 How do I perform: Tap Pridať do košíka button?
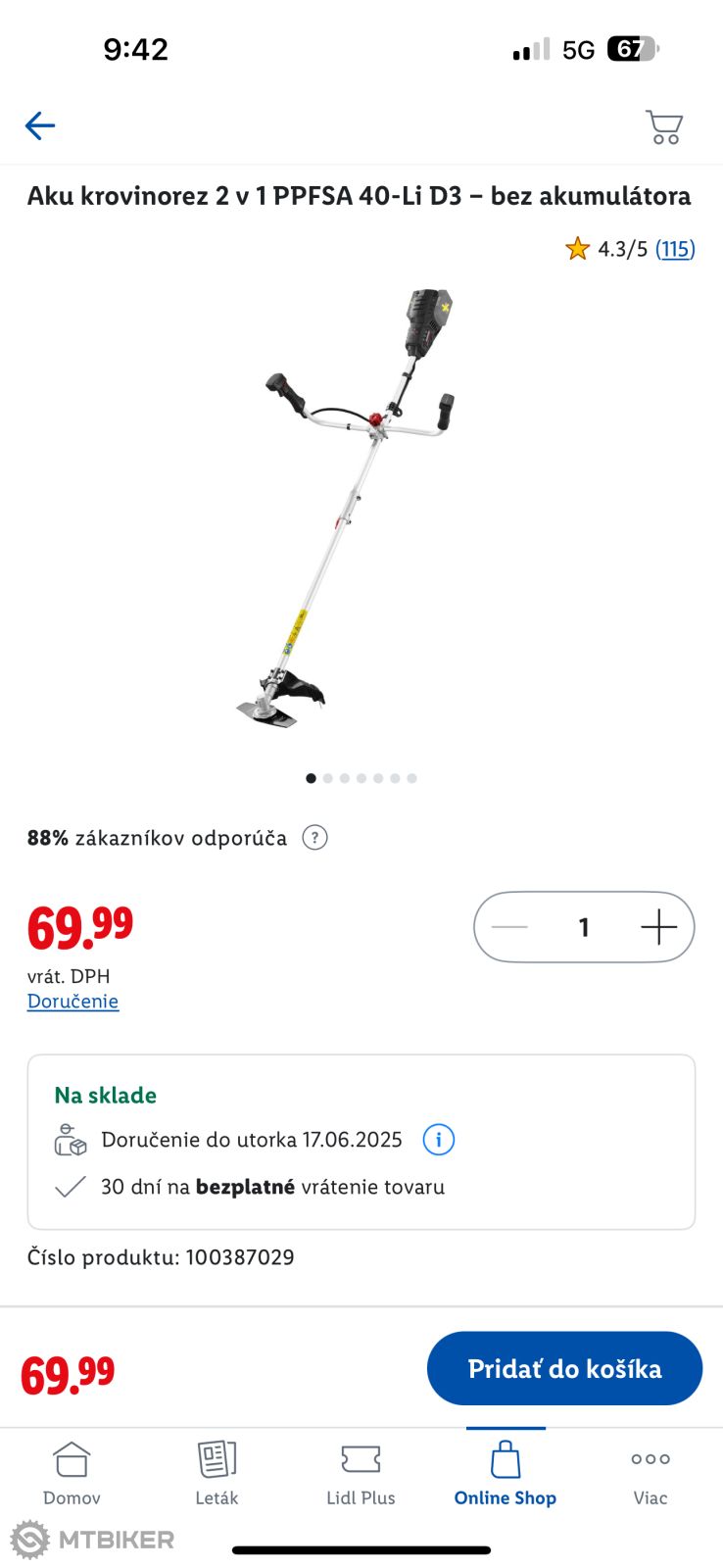tap(564, 1368)
